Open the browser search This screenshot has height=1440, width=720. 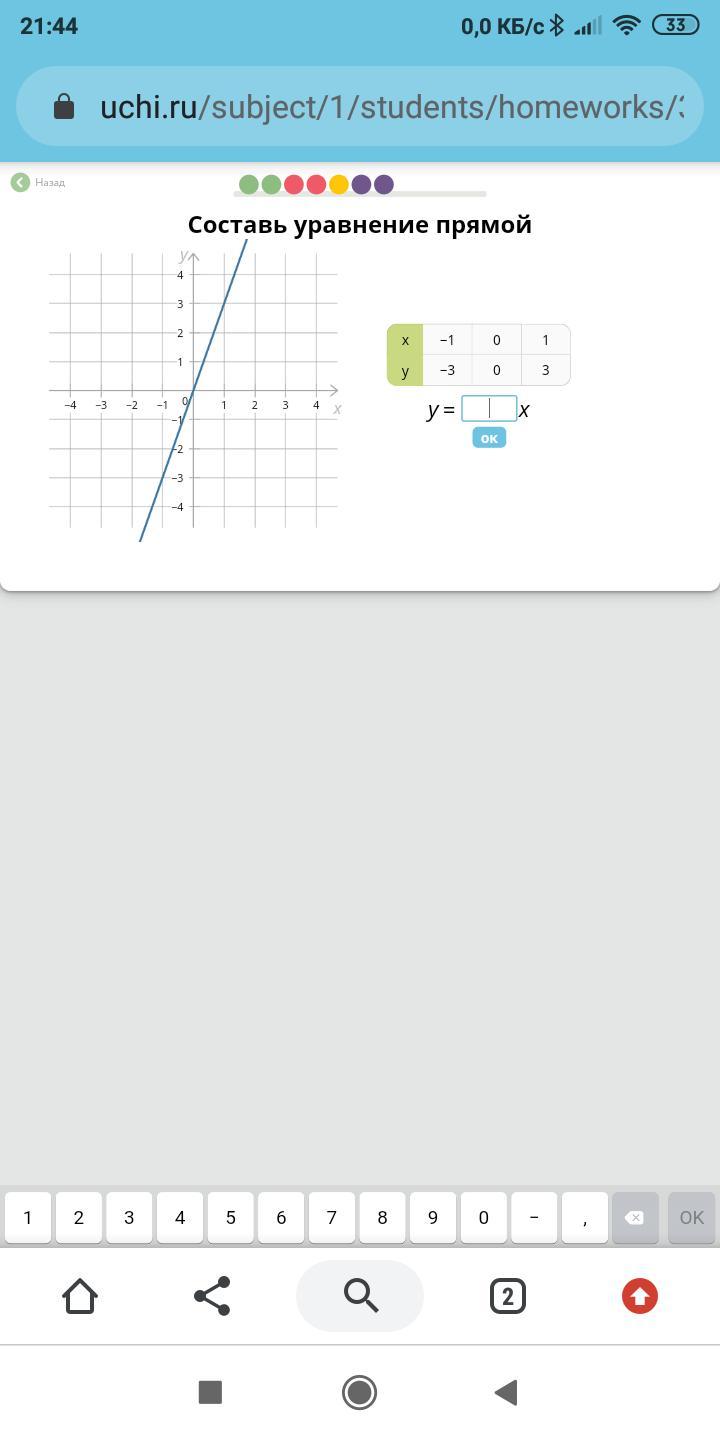click(360, 1296)
